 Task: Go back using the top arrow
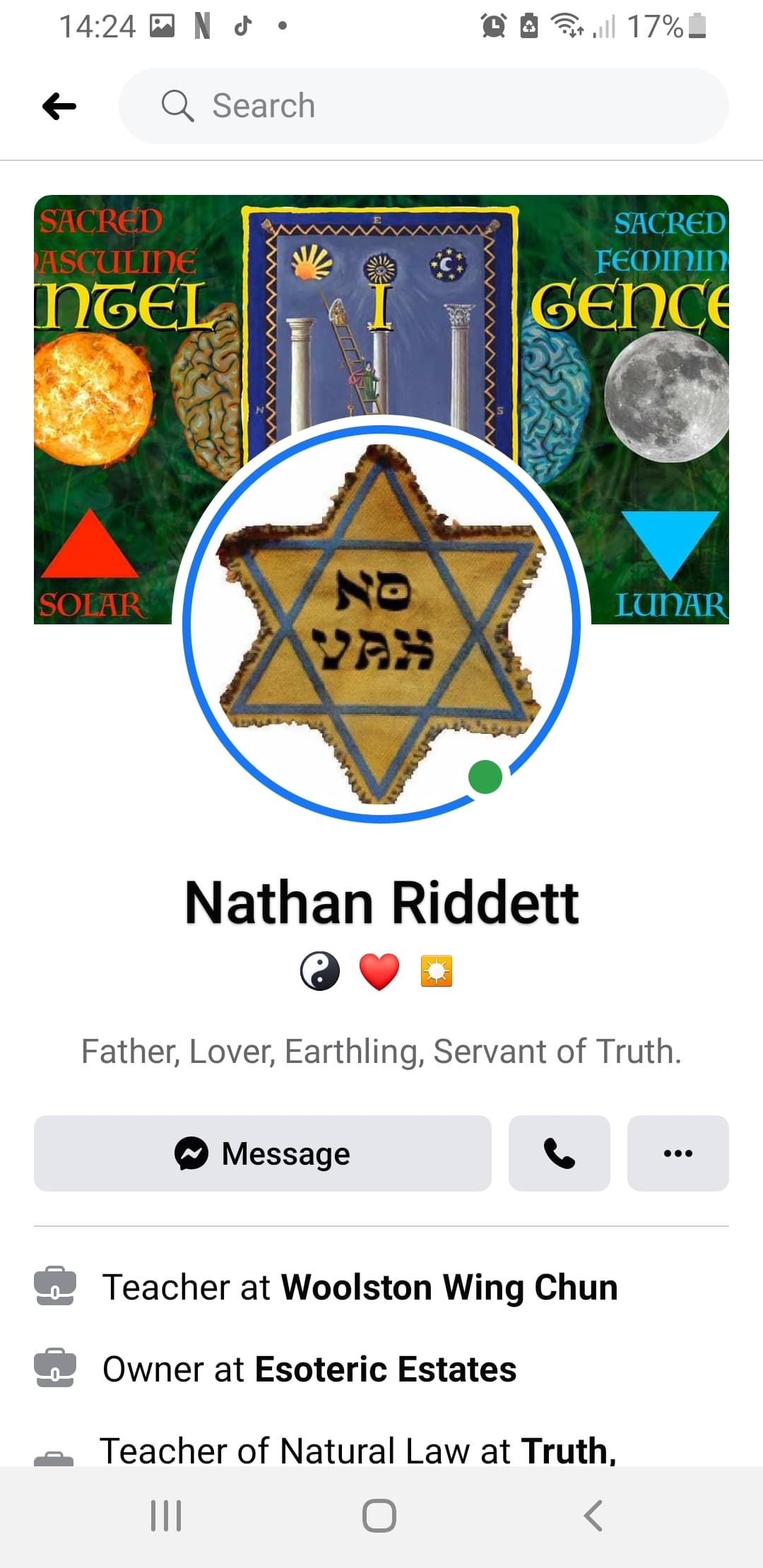click(x=59, y=107)
